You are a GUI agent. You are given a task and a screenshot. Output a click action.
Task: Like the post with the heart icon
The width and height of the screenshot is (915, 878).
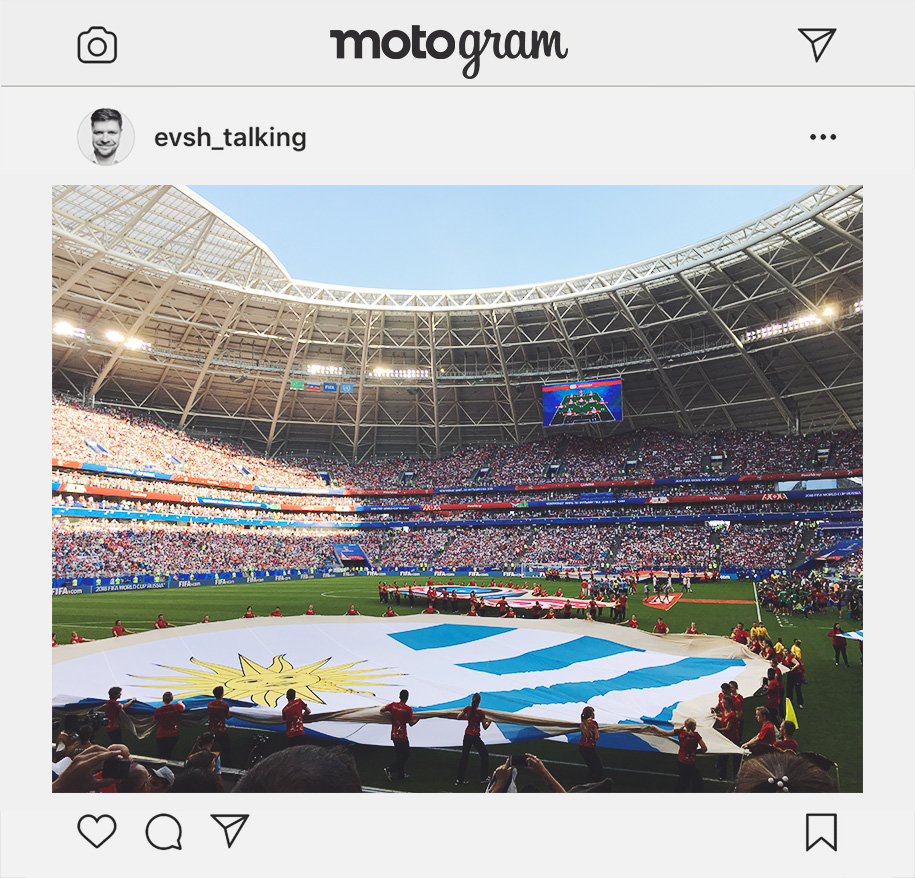[x=97, y=831]
